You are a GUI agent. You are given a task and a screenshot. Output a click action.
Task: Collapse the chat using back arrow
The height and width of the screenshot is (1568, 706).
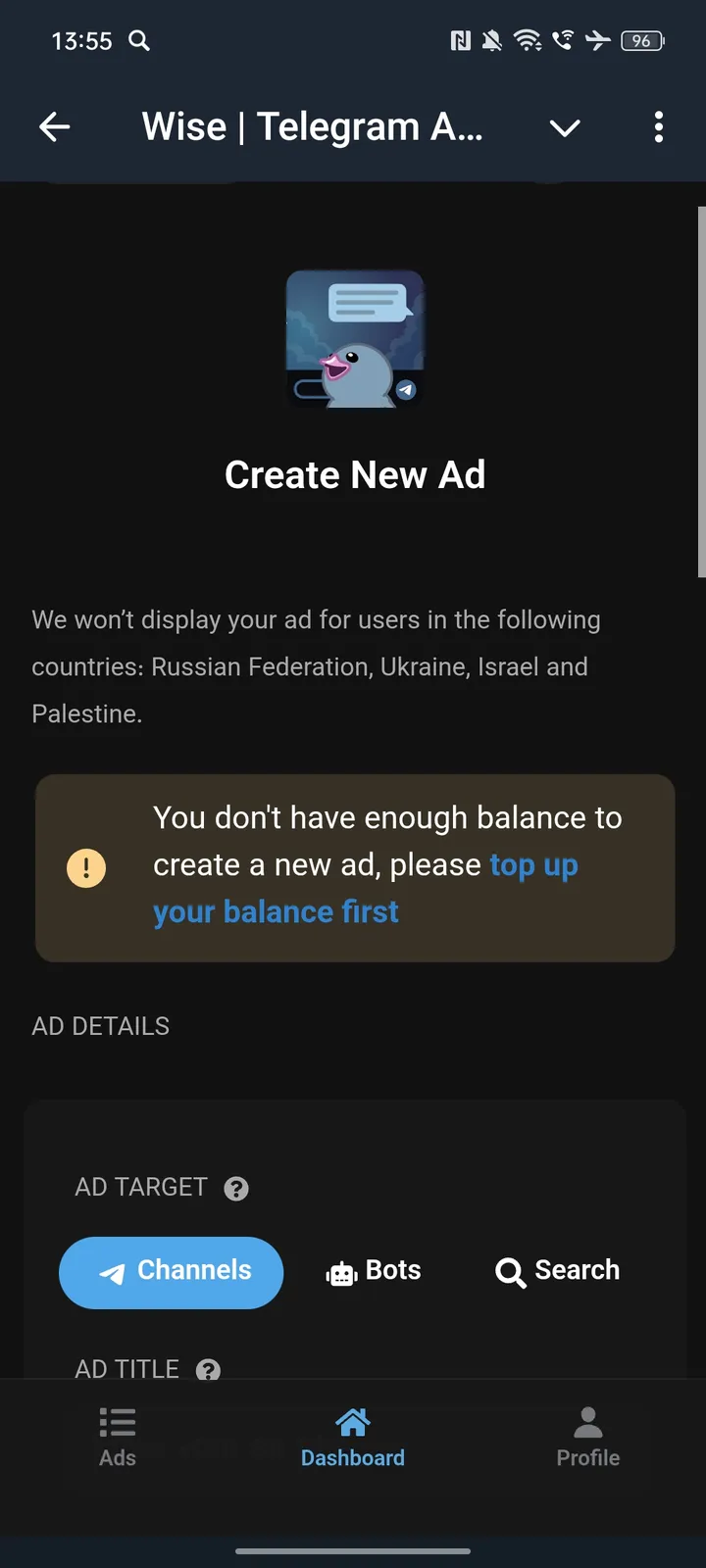[55, 127]
